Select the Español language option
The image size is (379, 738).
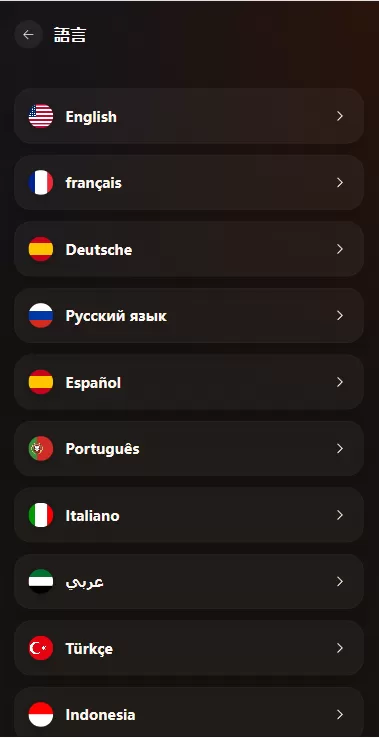tap(189, 382)
